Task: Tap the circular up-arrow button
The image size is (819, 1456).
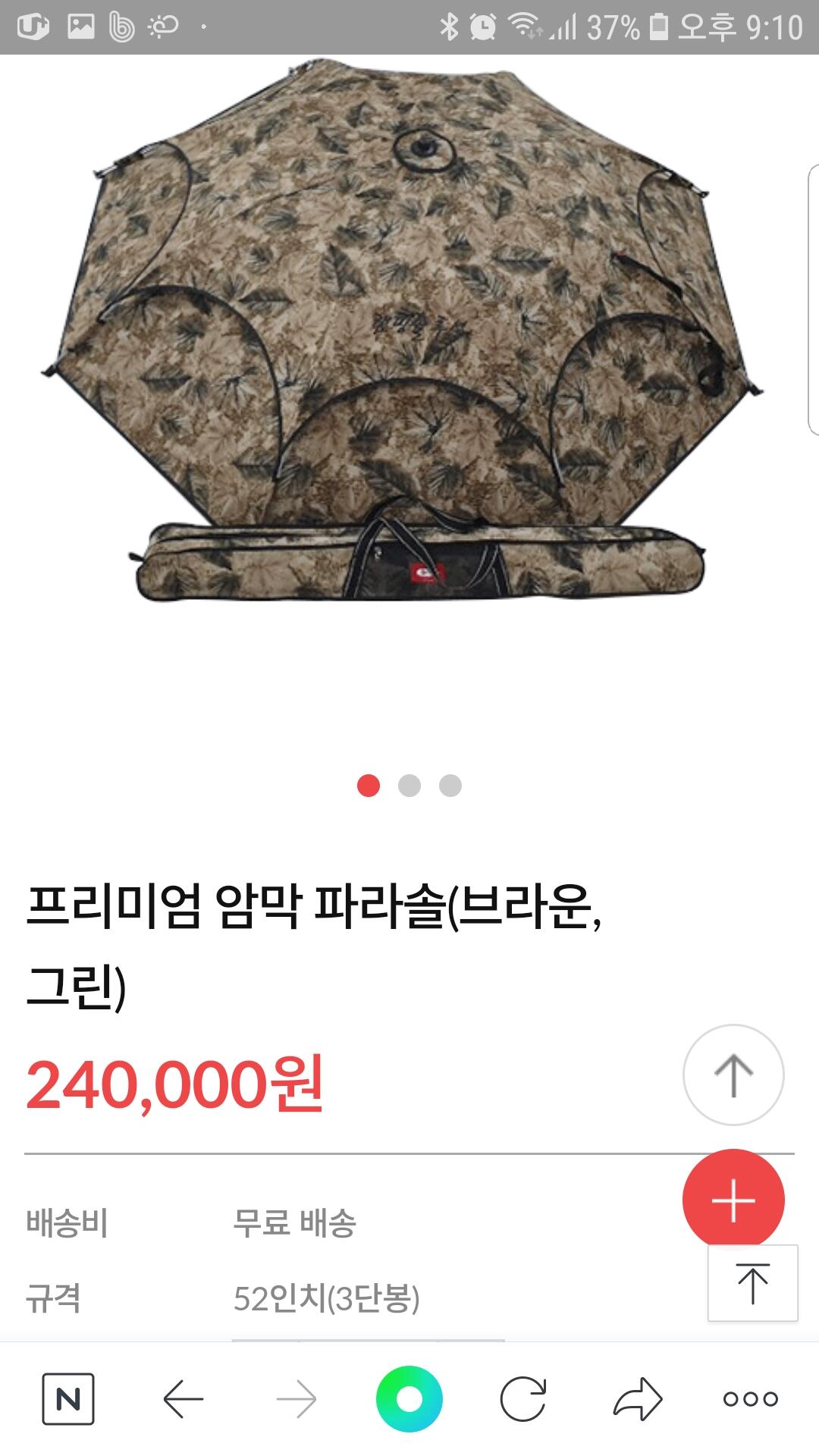Action: pyautogui.click(x=733, y=1075)
